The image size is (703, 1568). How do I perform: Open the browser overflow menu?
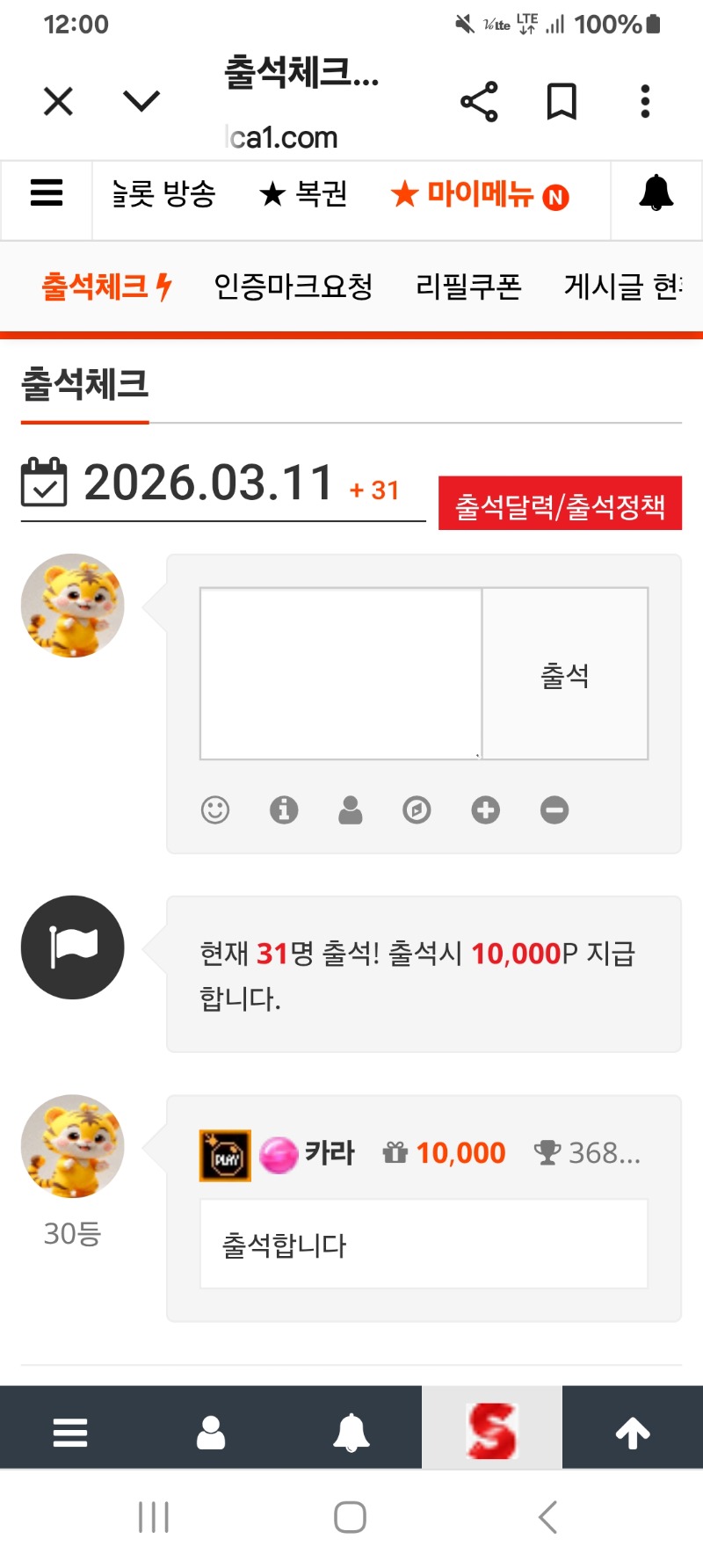[645, 102]
